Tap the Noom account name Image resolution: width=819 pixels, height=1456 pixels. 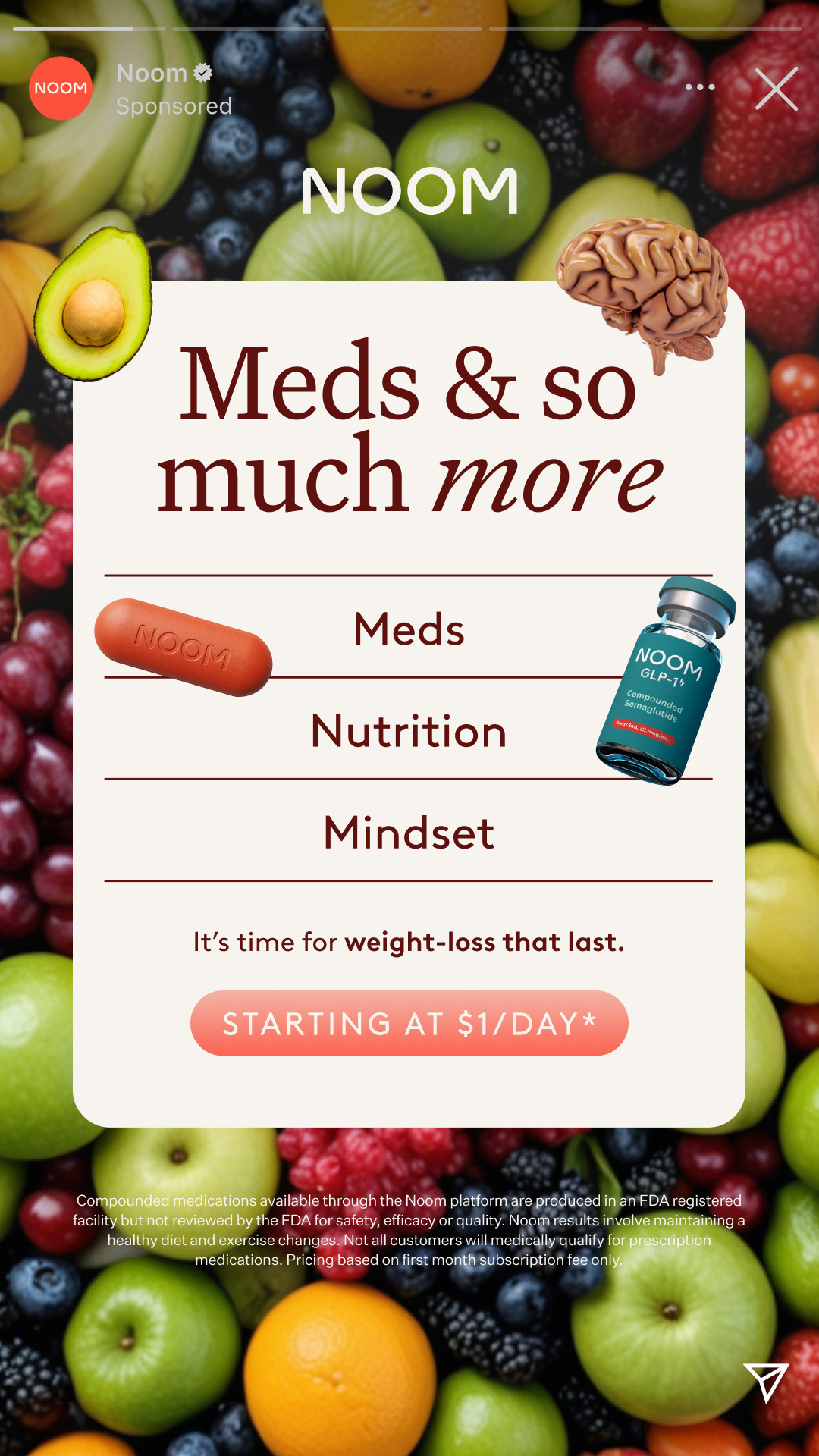click(x=152, y=74)
